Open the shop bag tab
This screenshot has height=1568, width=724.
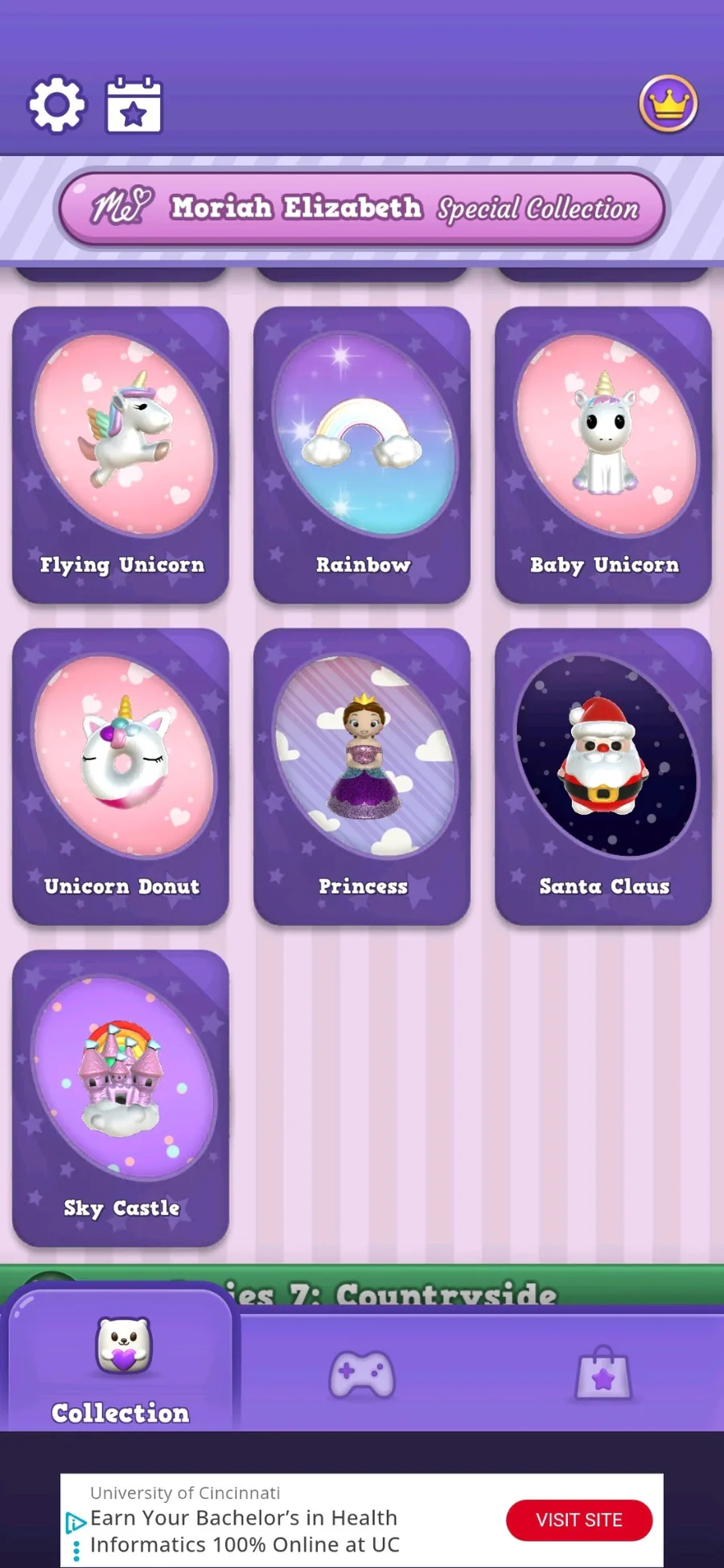point(603,1374)
